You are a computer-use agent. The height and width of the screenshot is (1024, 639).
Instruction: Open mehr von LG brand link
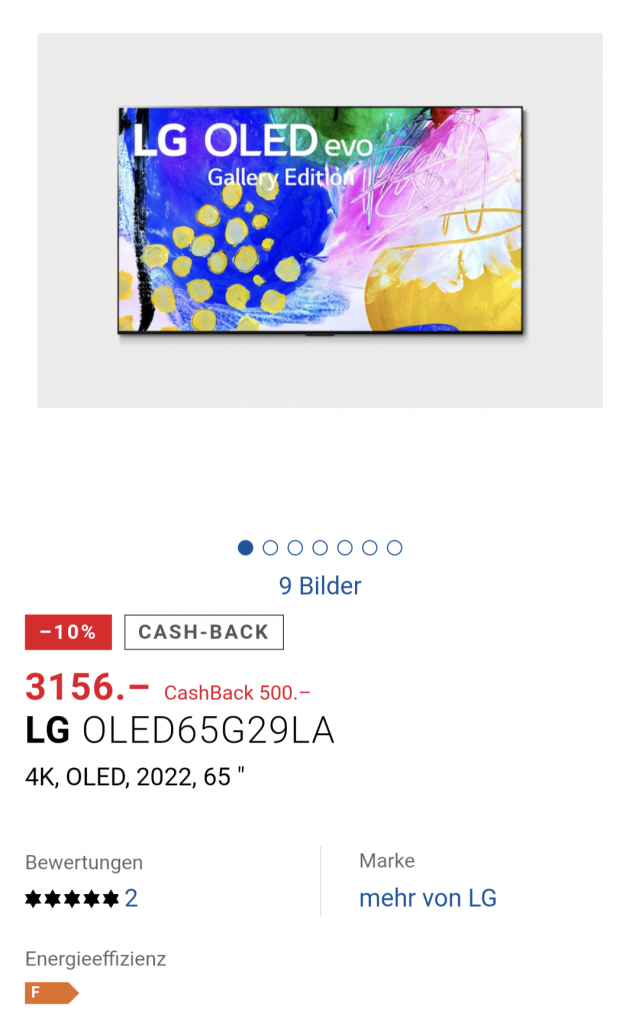(427, 898)
